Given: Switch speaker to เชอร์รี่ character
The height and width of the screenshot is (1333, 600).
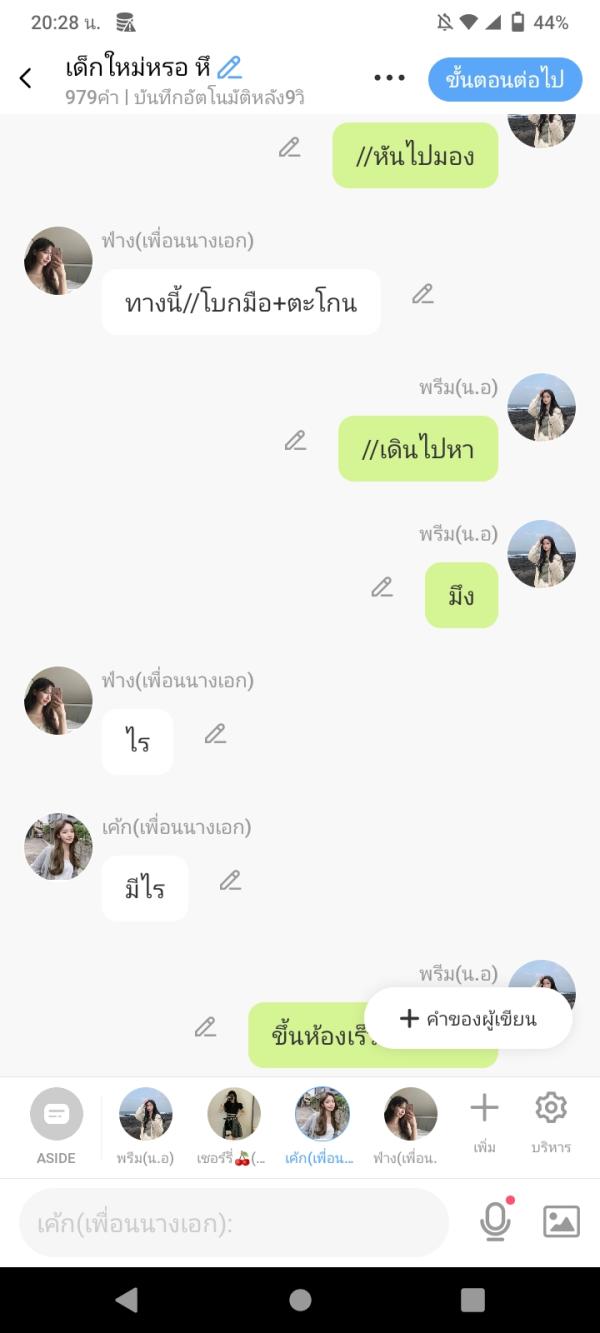Looking at the screenshot, I should click(x=234, y=1125).
